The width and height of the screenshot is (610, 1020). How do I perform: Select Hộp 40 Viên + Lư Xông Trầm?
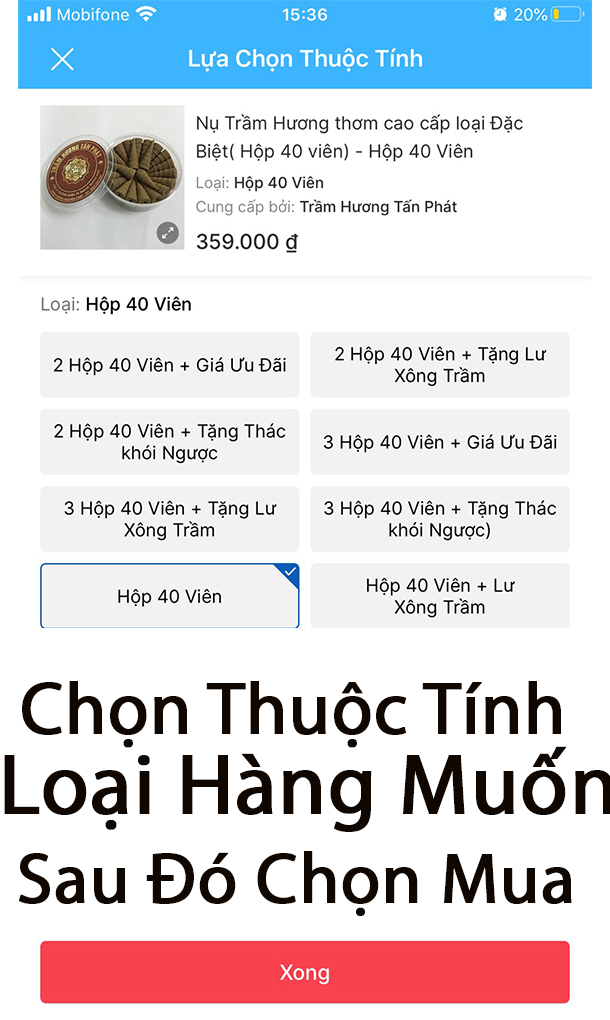click(x=440, y=596)
